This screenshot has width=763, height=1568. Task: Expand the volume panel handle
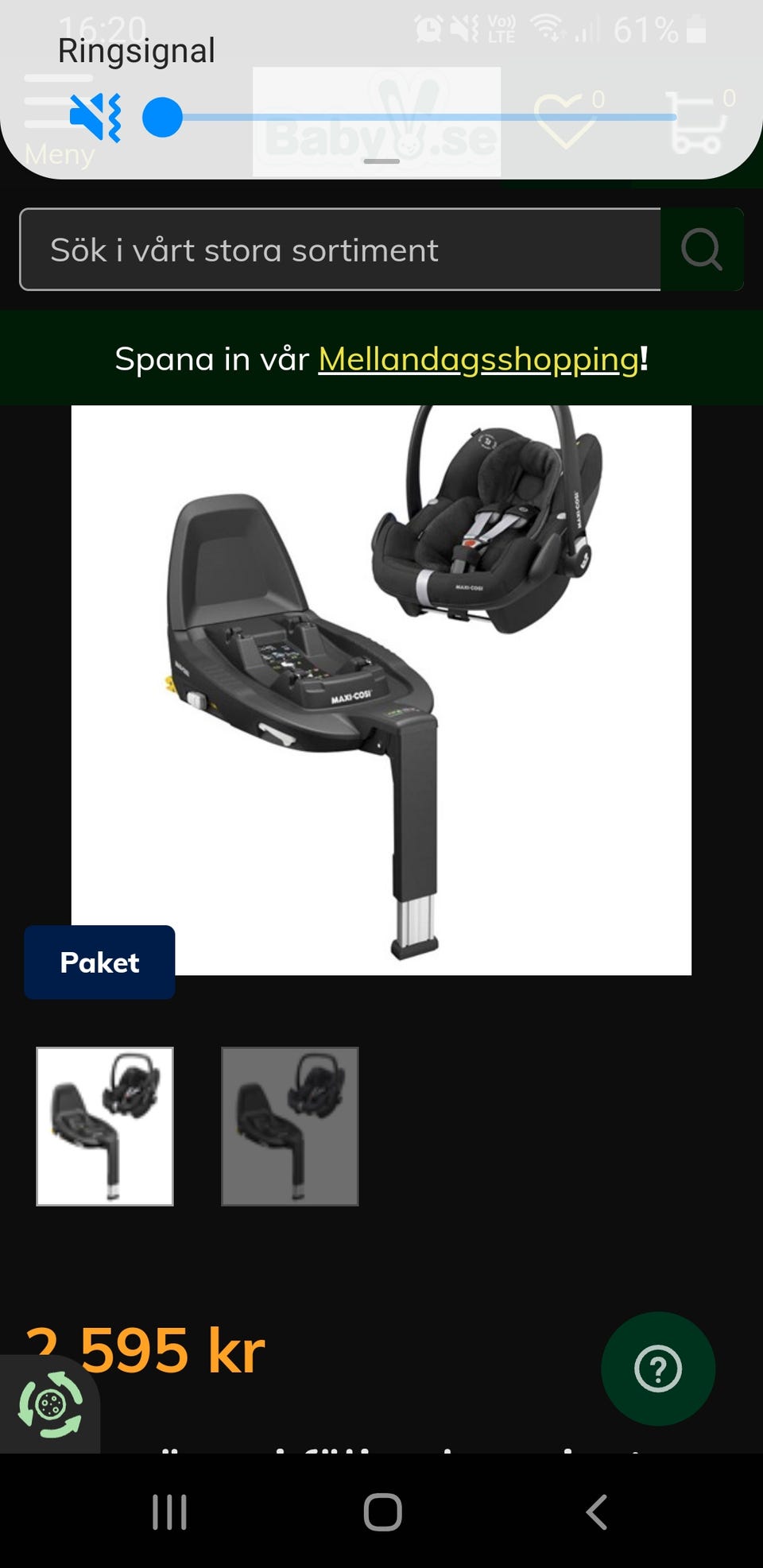pyautogui.click(x=381, y=161)
